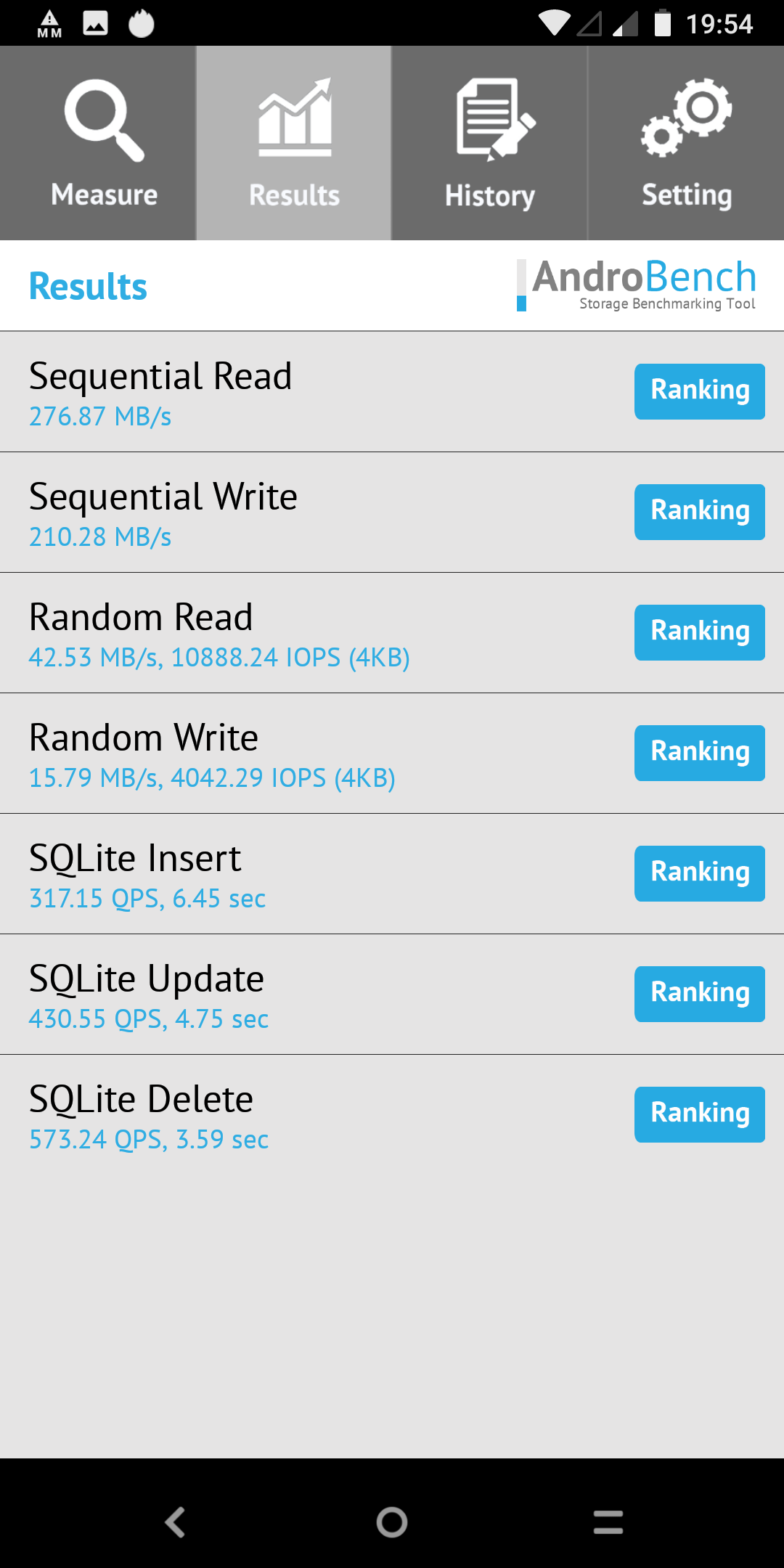See SQLite Delete ranking
Viewport: 784px width, 1568px height.
pos(699,1114)
